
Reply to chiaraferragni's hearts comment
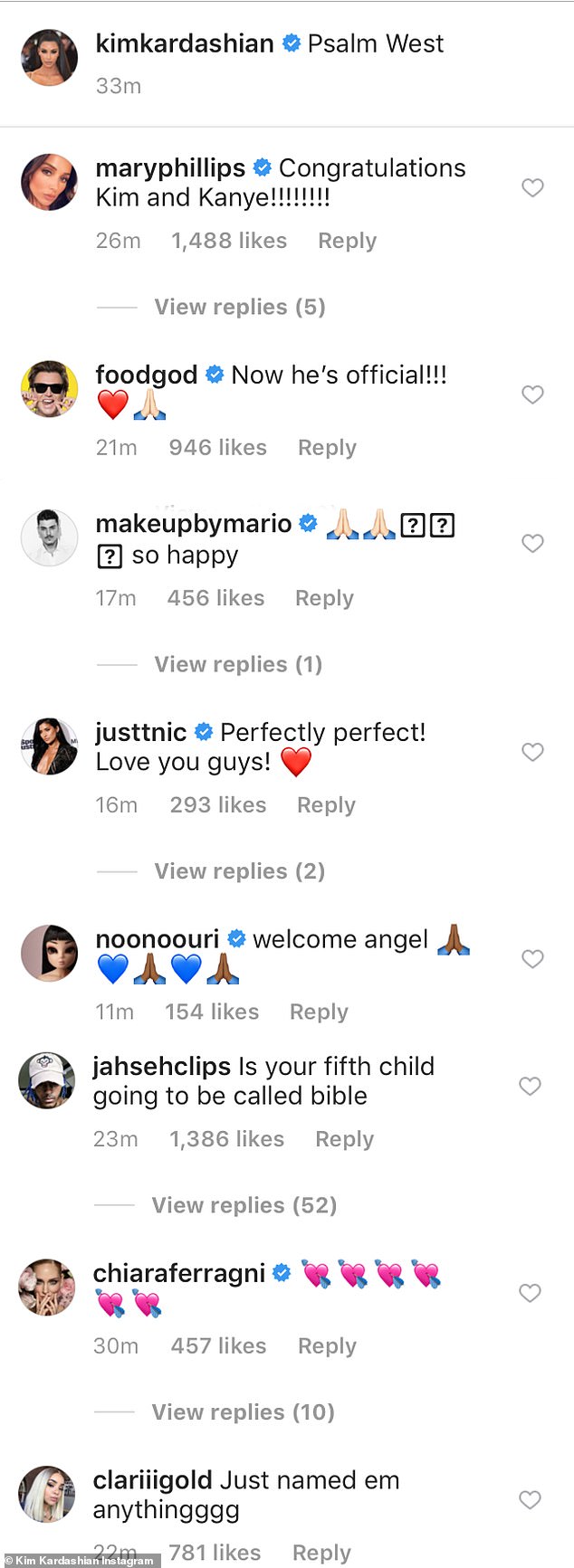click(x=327, y=1346)
